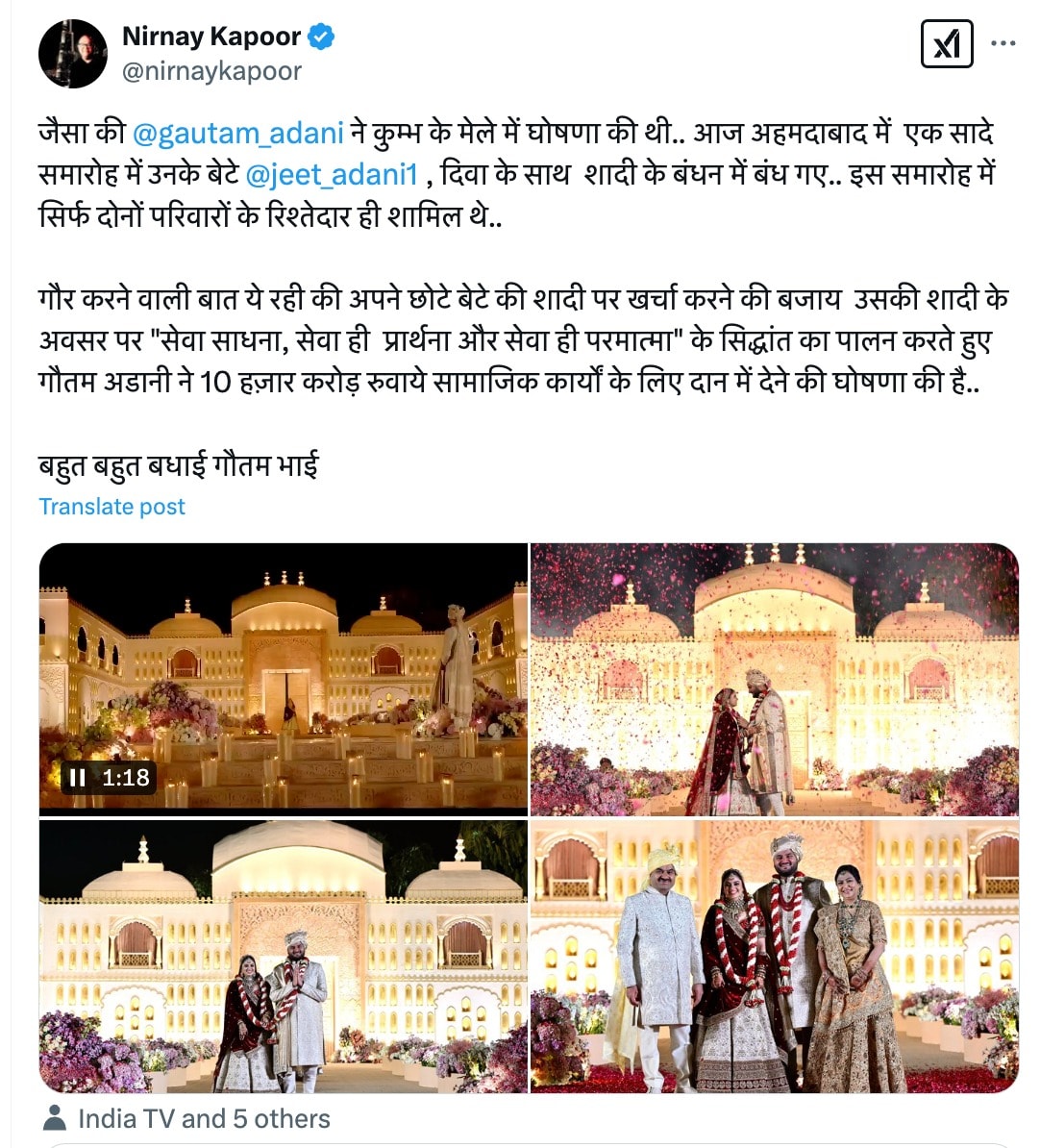The image size is (1040, 1148).
Task: Open the Grok xI icon
Action: (x=947, y=44)
